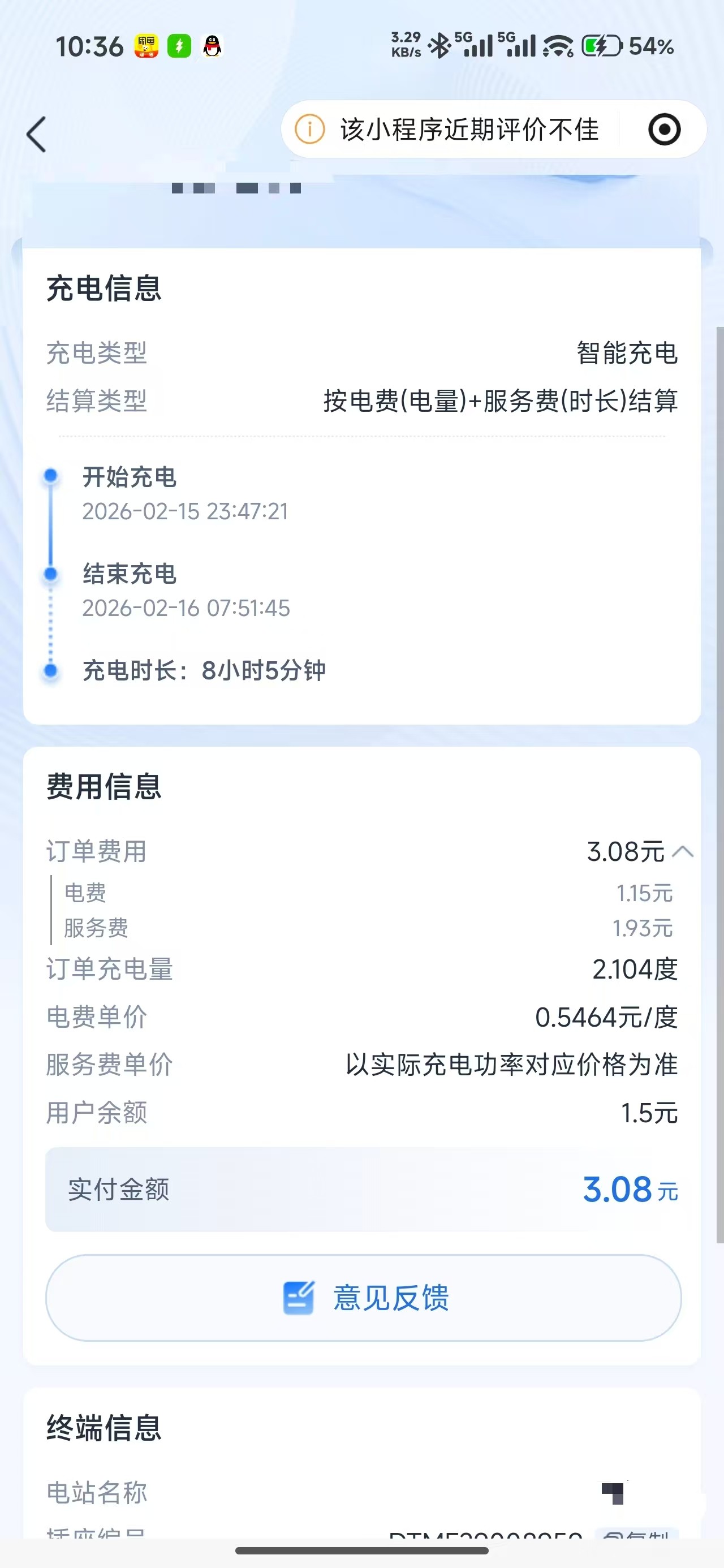Image resolution: width=724 pixels, height=1568 pixels.
Task: Open 意见反馈 feedback
Action: coord(363,1297)
